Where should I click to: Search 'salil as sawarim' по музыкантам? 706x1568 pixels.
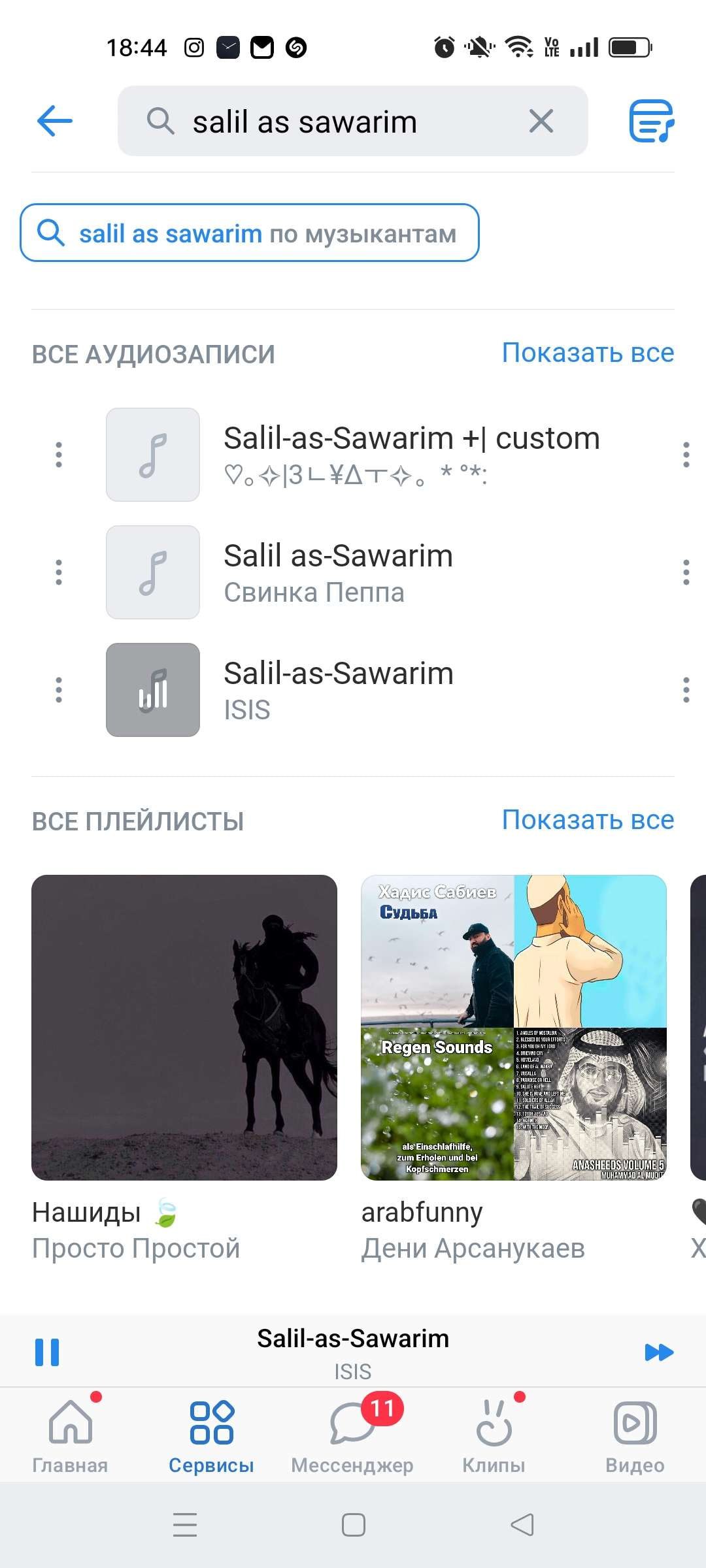click(250, 233)
